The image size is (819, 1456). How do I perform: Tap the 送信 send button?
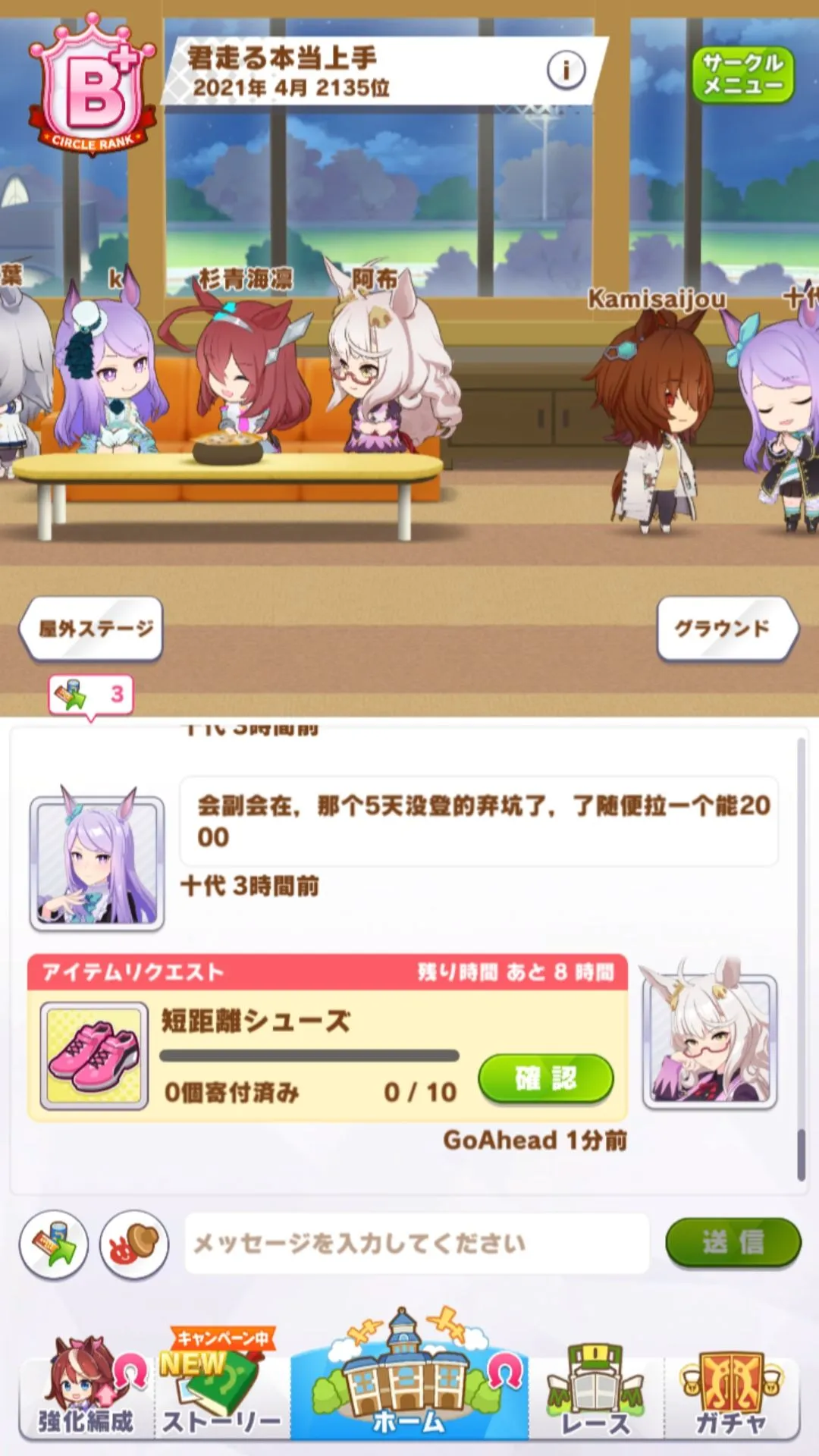733,1243
